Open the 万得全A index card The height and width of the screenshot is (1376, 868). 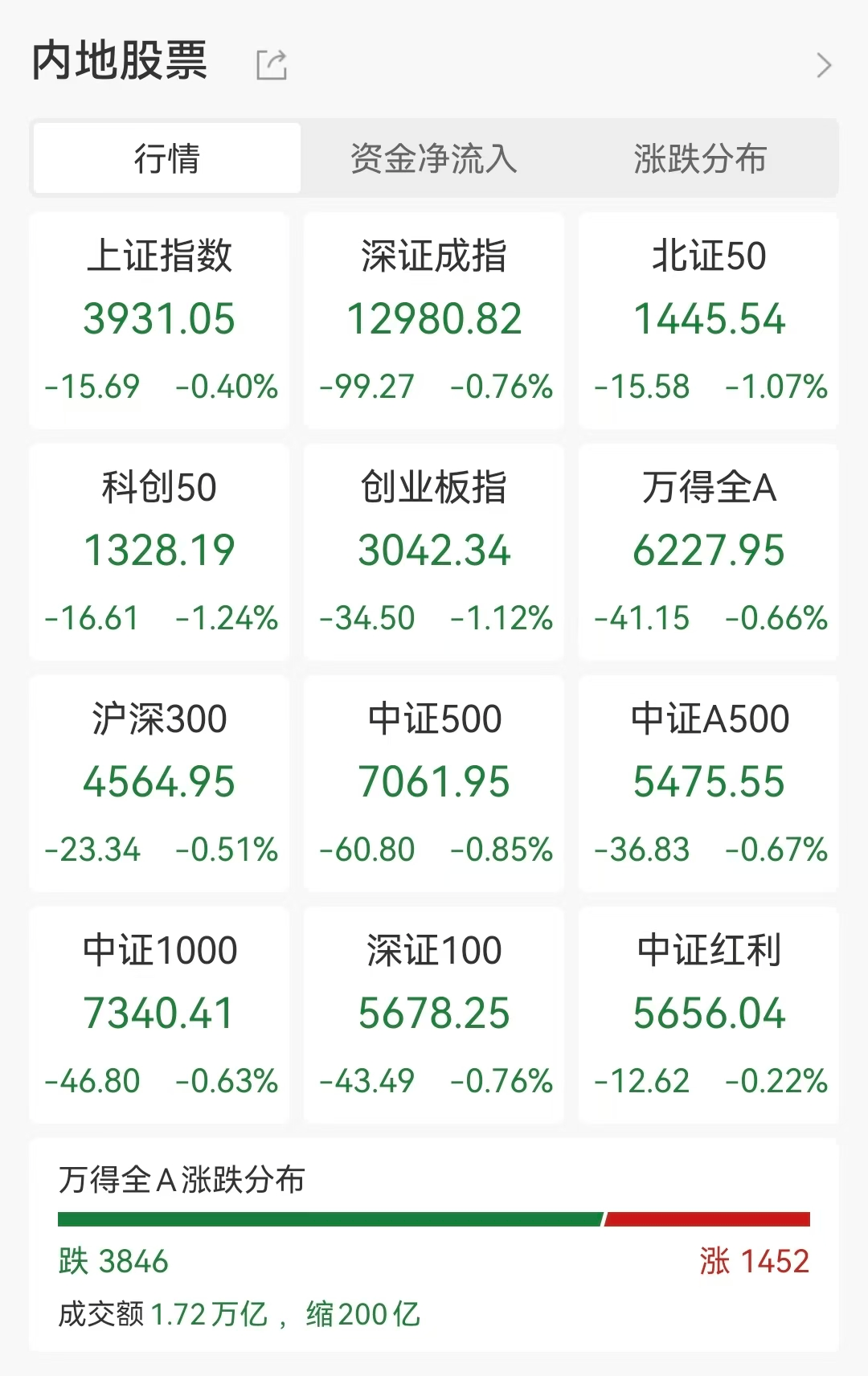(x=708, y=551)
